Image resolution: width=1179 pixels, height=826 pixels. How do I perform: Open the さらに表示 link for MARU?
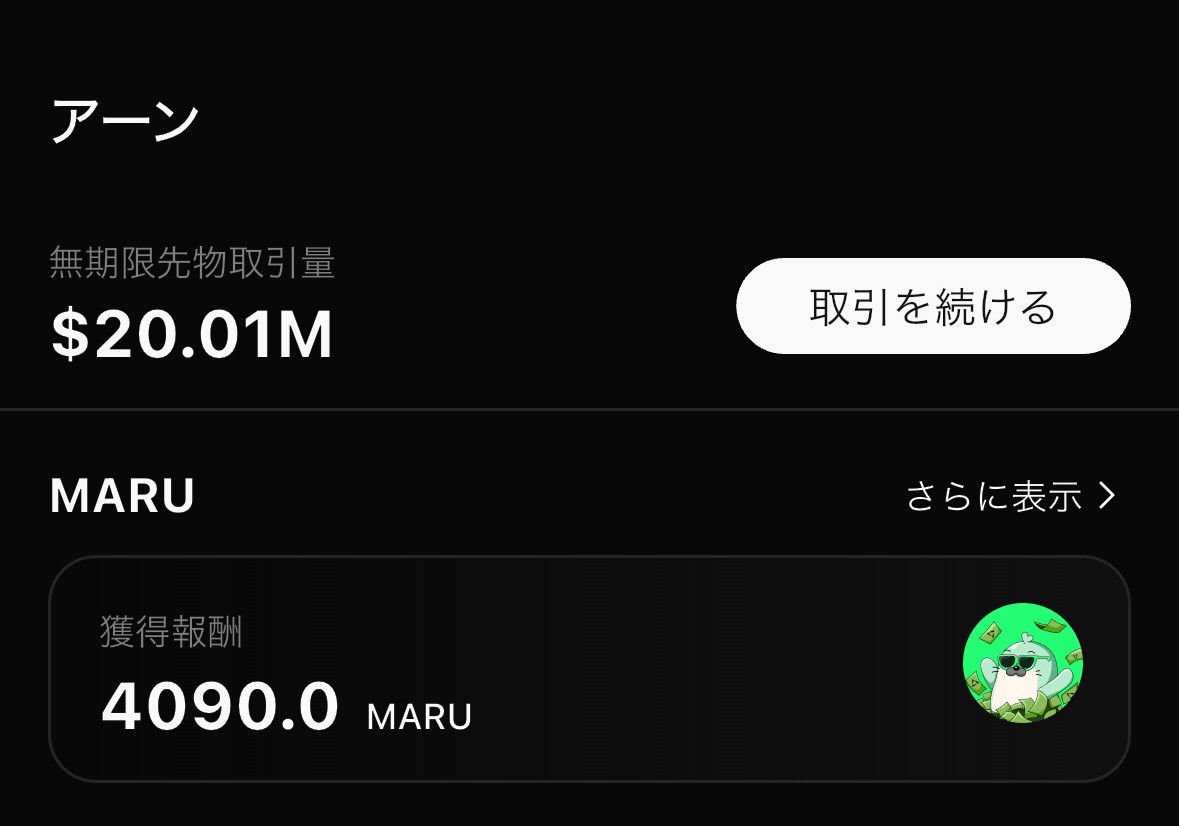pyautogui.click(x=1010, y=496)
